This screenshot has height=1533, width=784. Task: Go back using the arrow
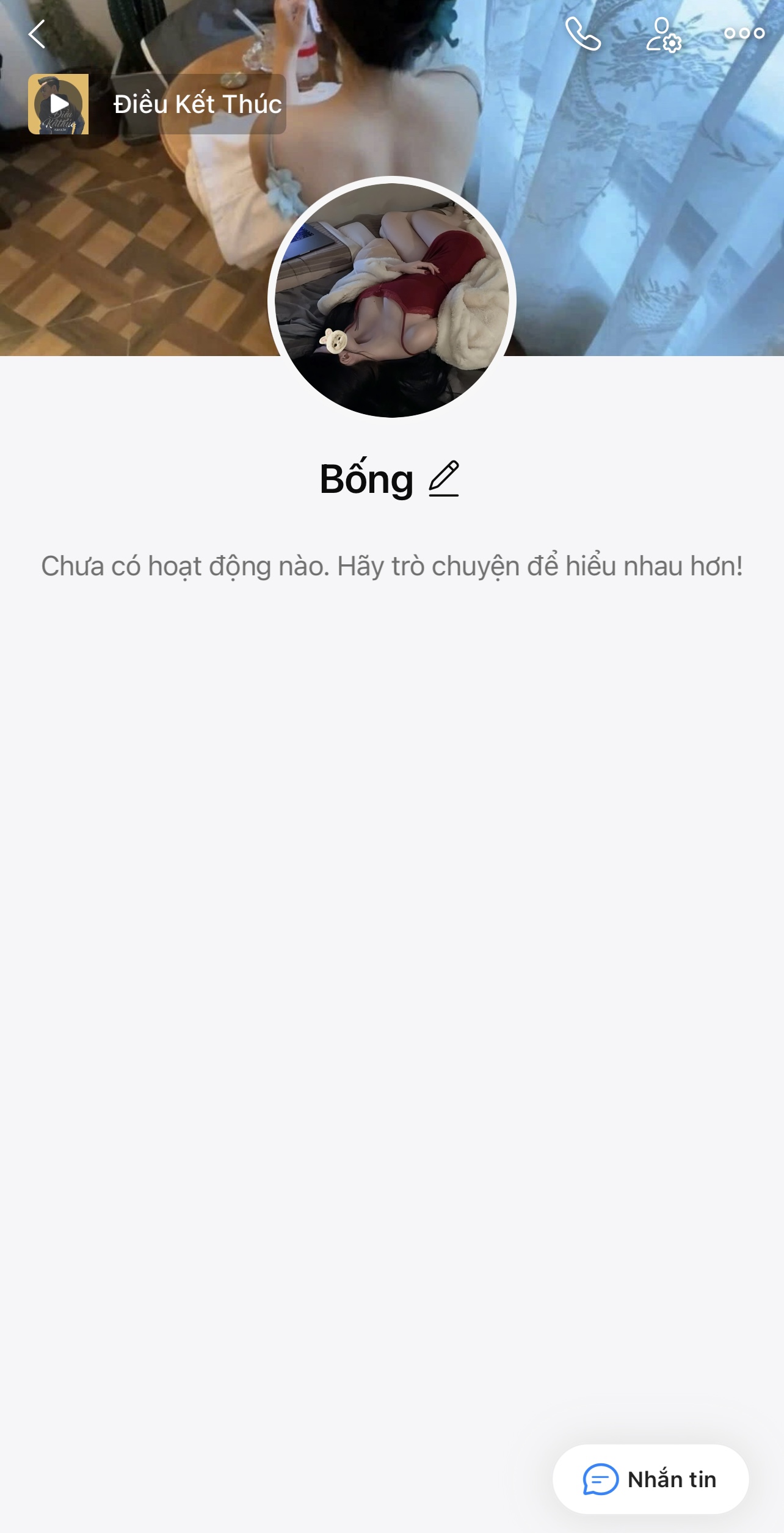[37, 34]
